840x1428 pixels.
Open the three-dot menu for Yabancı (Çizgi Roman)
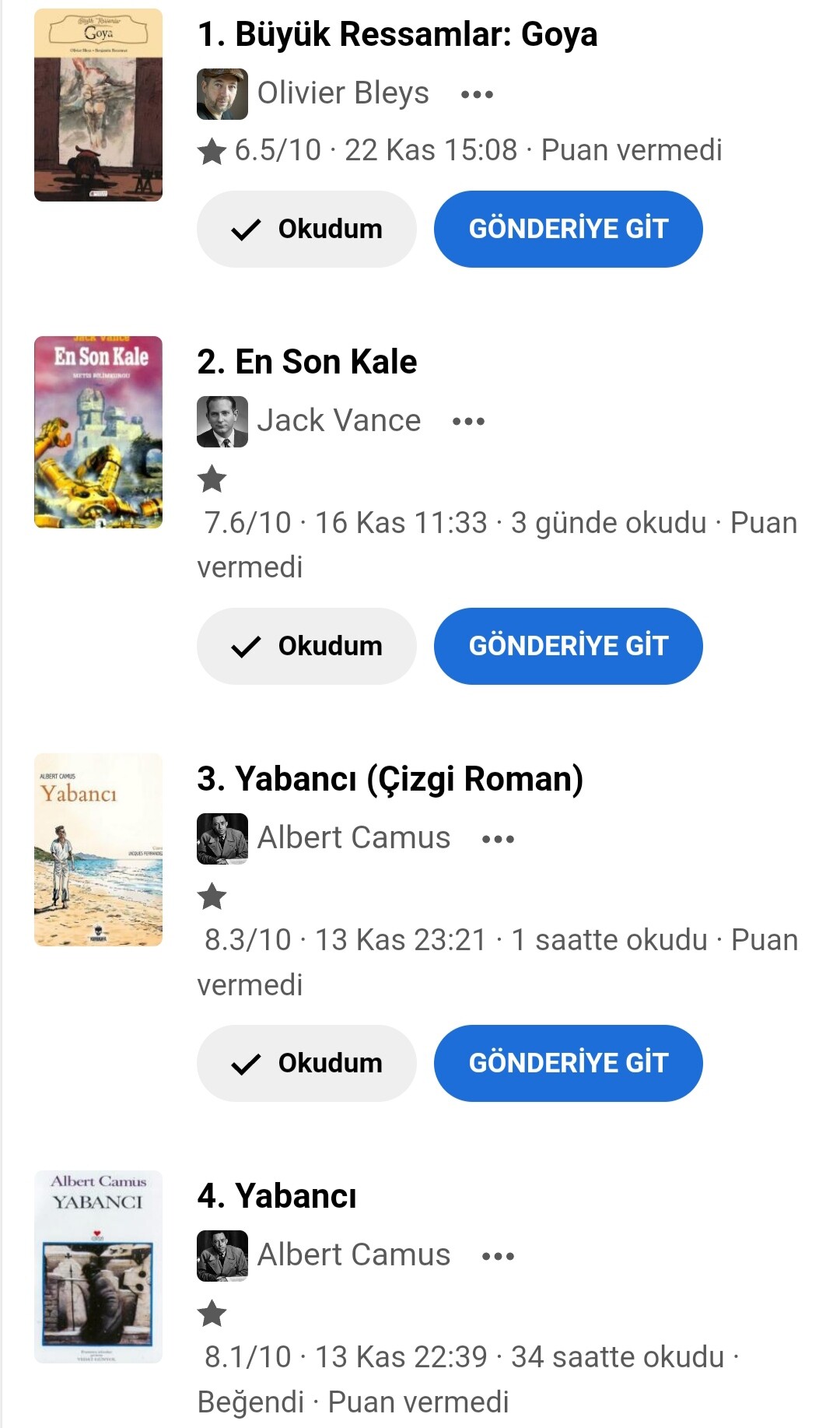tap(498, 839)
